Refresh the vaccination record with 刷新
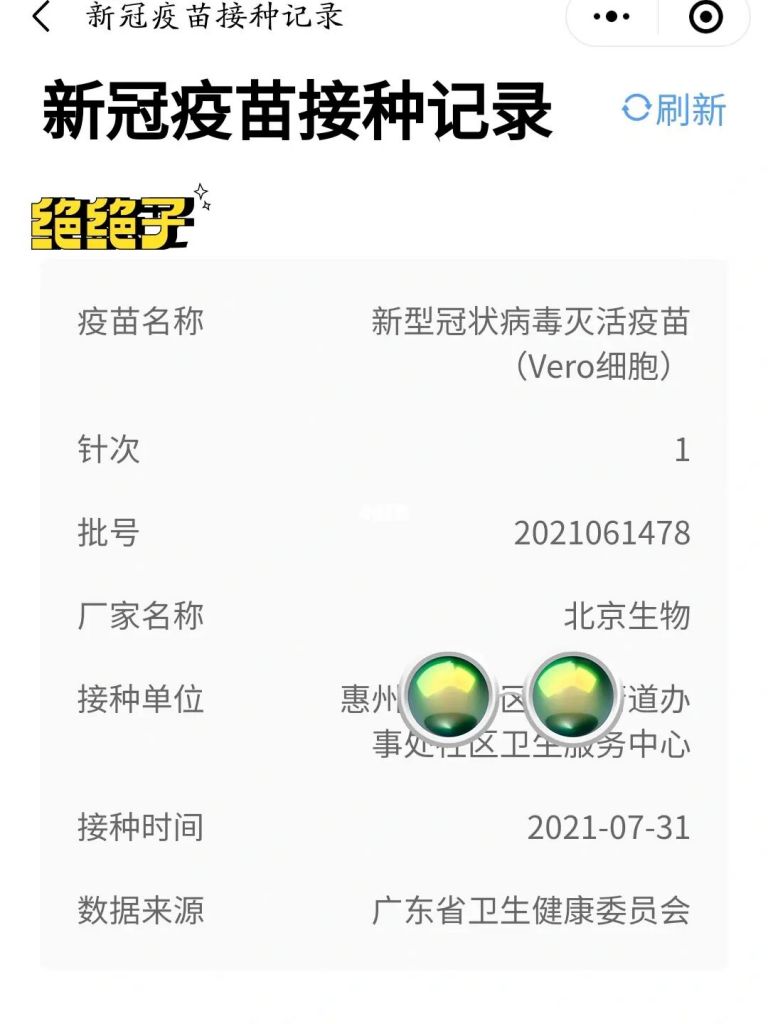The height and width of the screenshot is (1024, 768). tap(674, 109)
